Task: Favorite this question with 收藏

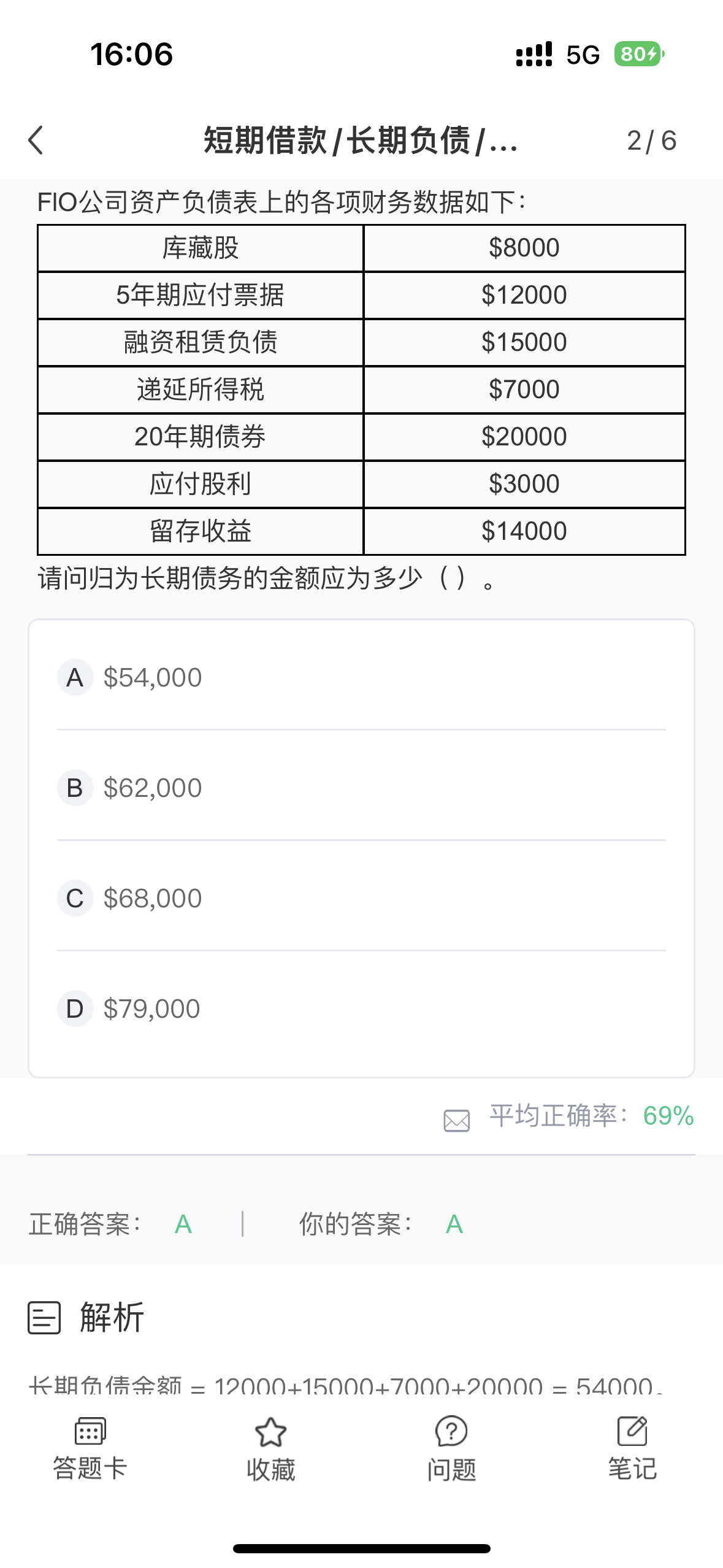Action: coord(270,1449)
